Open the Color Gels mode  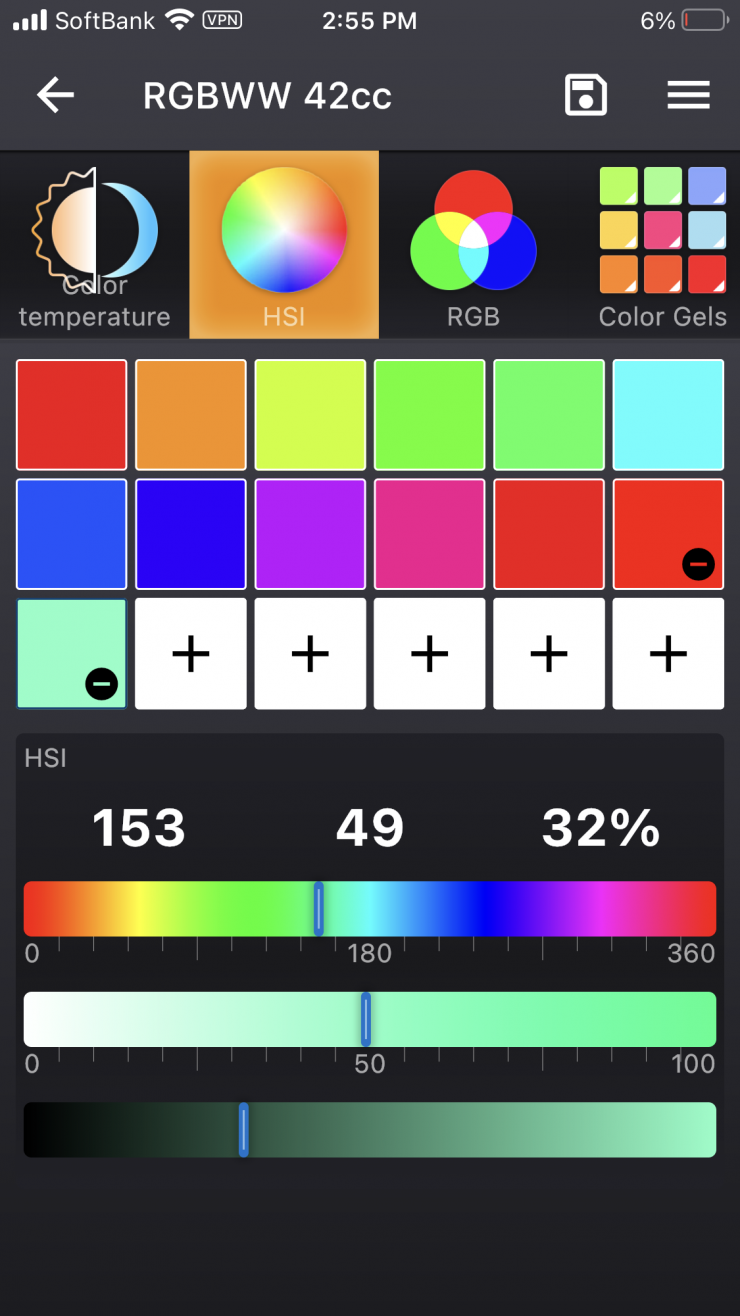pyautogui.click(x=662, y=245)
